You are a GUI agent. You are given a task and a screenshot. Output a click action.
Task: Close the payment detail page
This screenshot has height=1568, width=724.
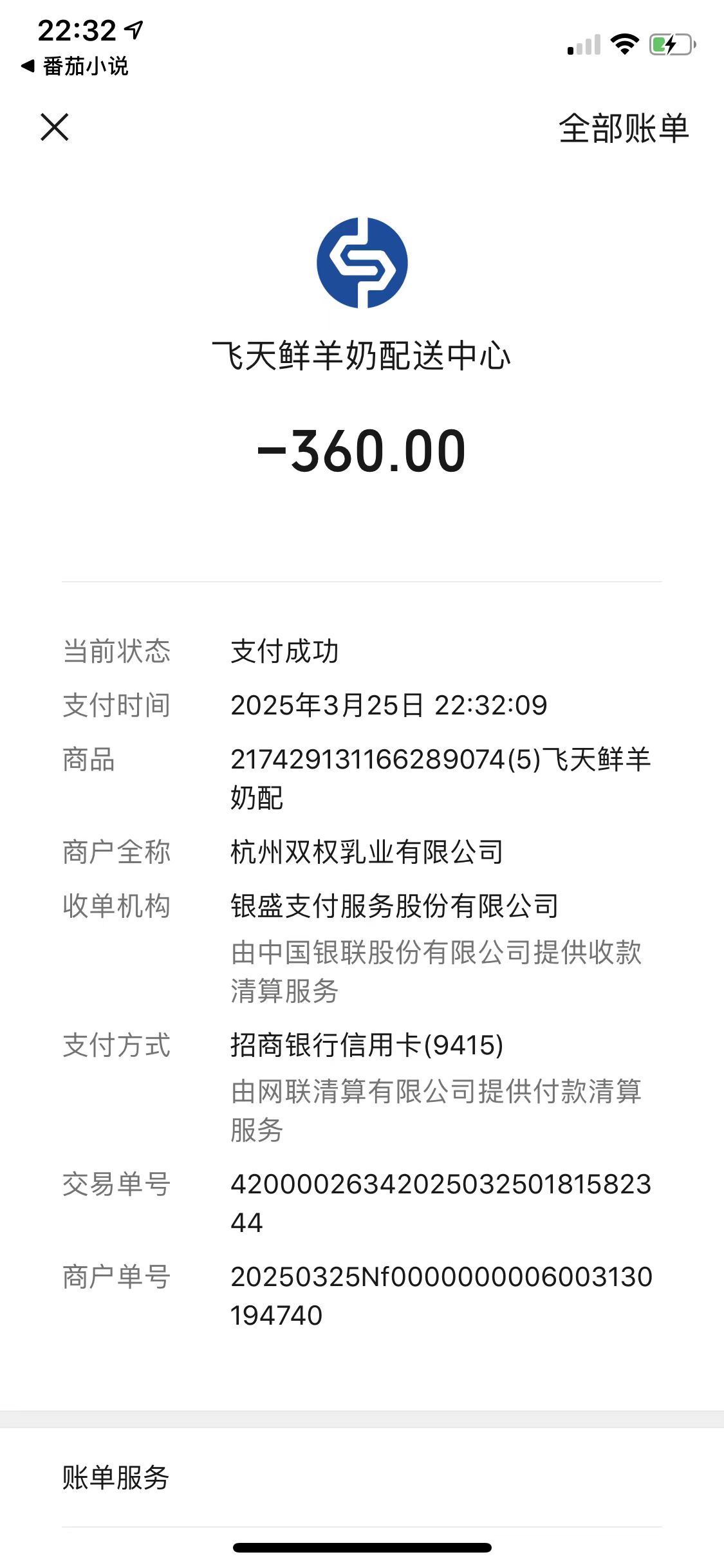[55, 127]
